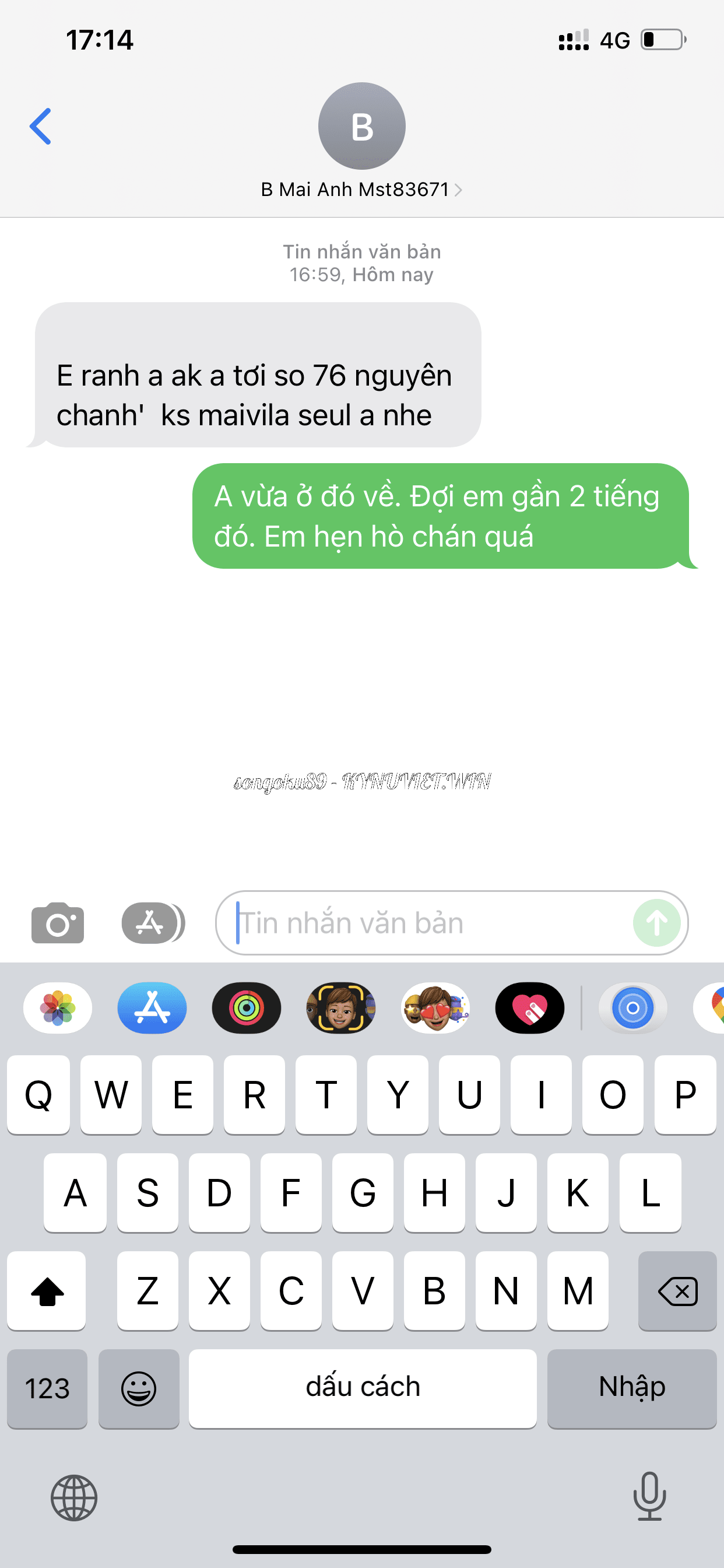Toggle the App Store apps drawer button
This screenshot has height=1568, width=724.
point(153,923)
